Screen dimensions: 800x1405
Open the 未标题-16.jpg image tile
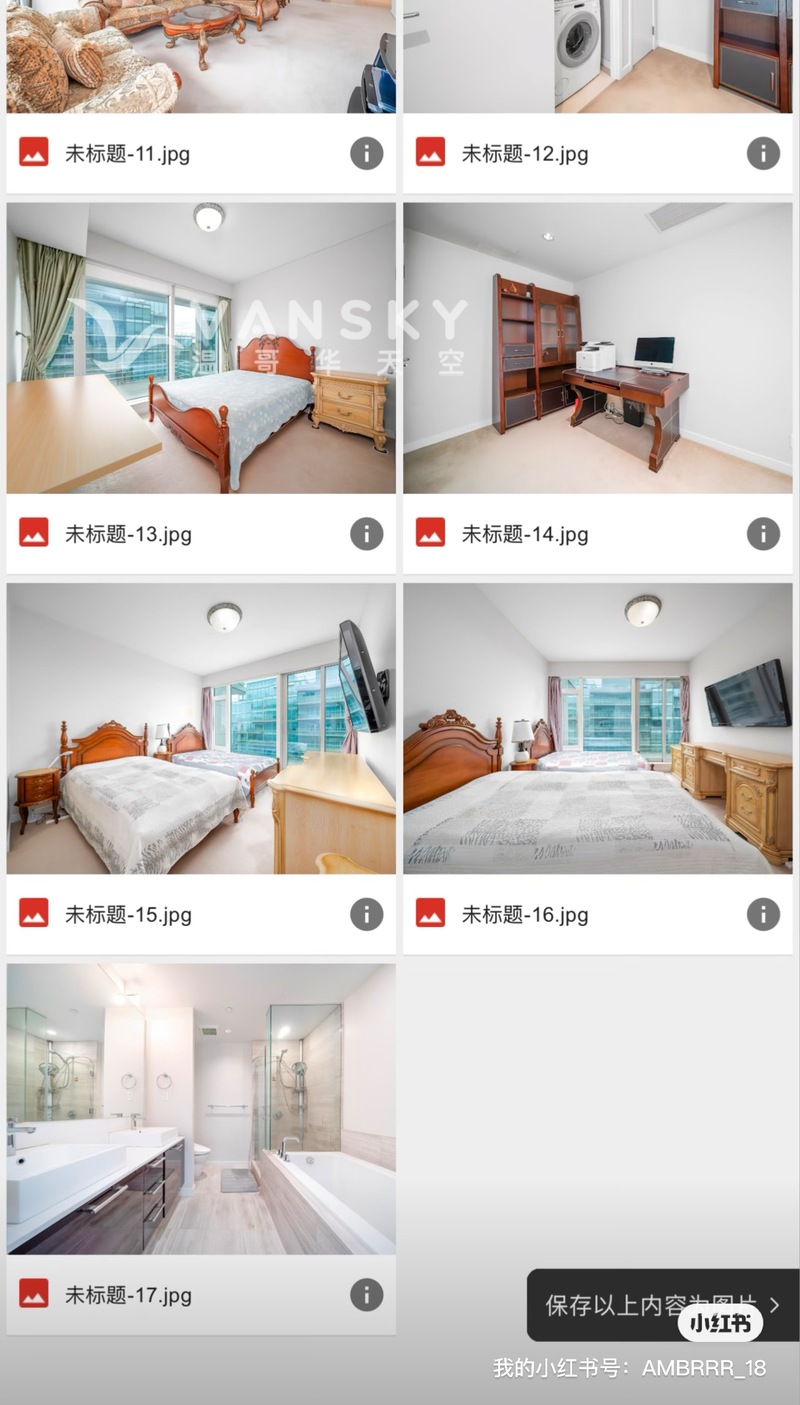(597, 728)
